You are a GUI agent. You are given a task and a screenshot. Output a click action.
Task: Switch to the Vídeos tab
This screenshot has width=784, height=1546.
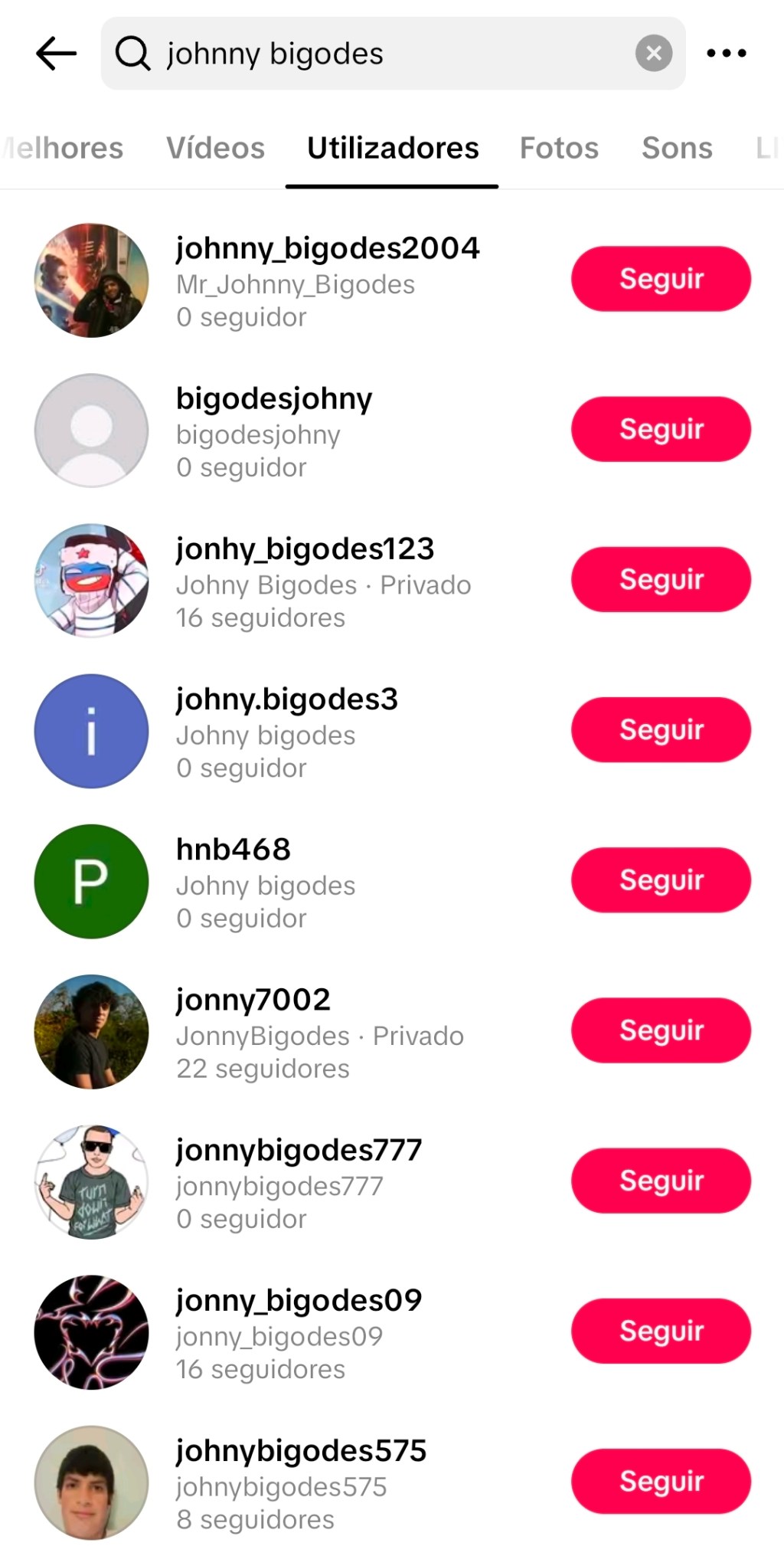[x=215, y=148]
